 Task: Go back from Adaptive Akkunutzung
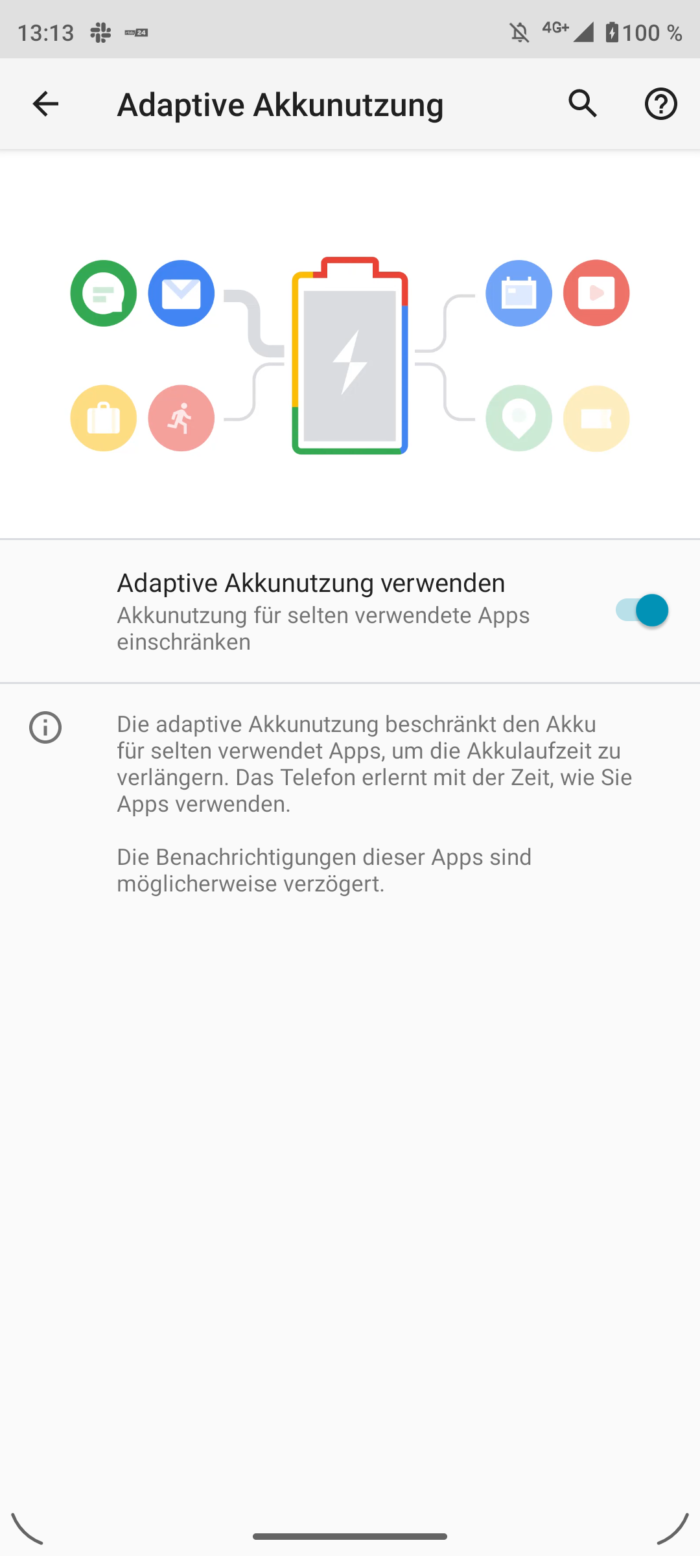(46, 104)
